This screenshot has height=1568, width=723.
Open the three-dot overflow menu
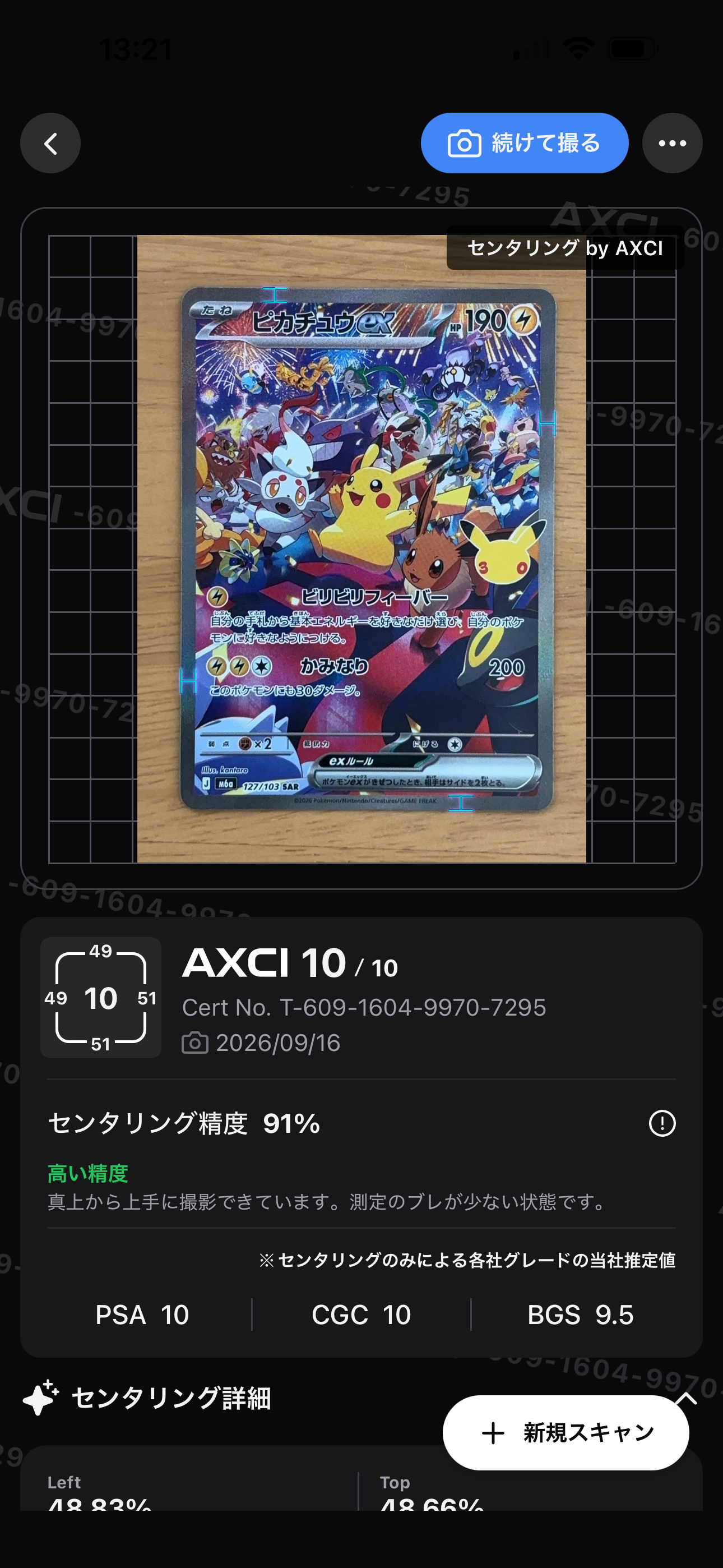(673, 144)
